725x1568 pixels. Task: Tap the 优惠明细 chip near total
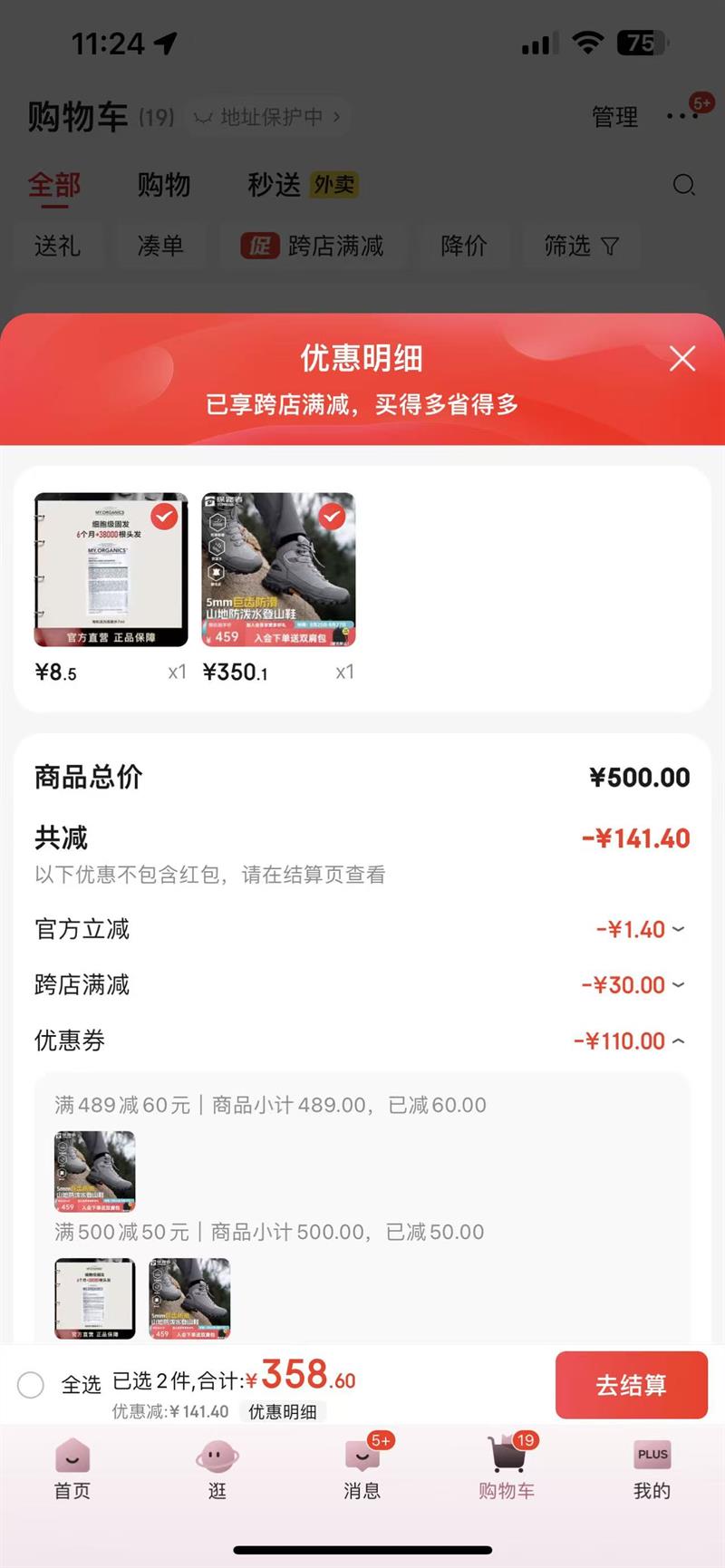click(283, 1411)
